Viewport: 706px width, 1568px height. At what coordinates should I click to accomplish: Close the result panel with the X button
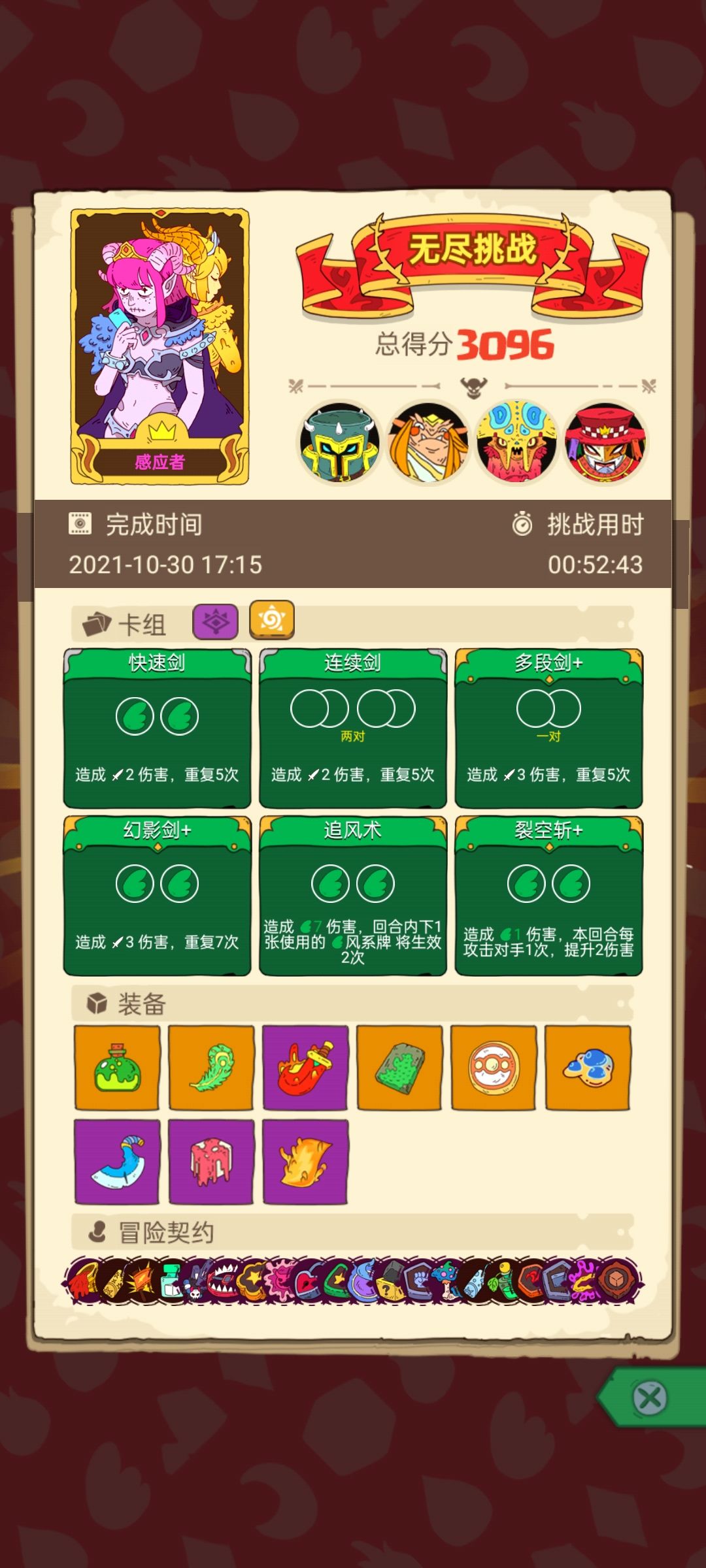coord(650,1398)
